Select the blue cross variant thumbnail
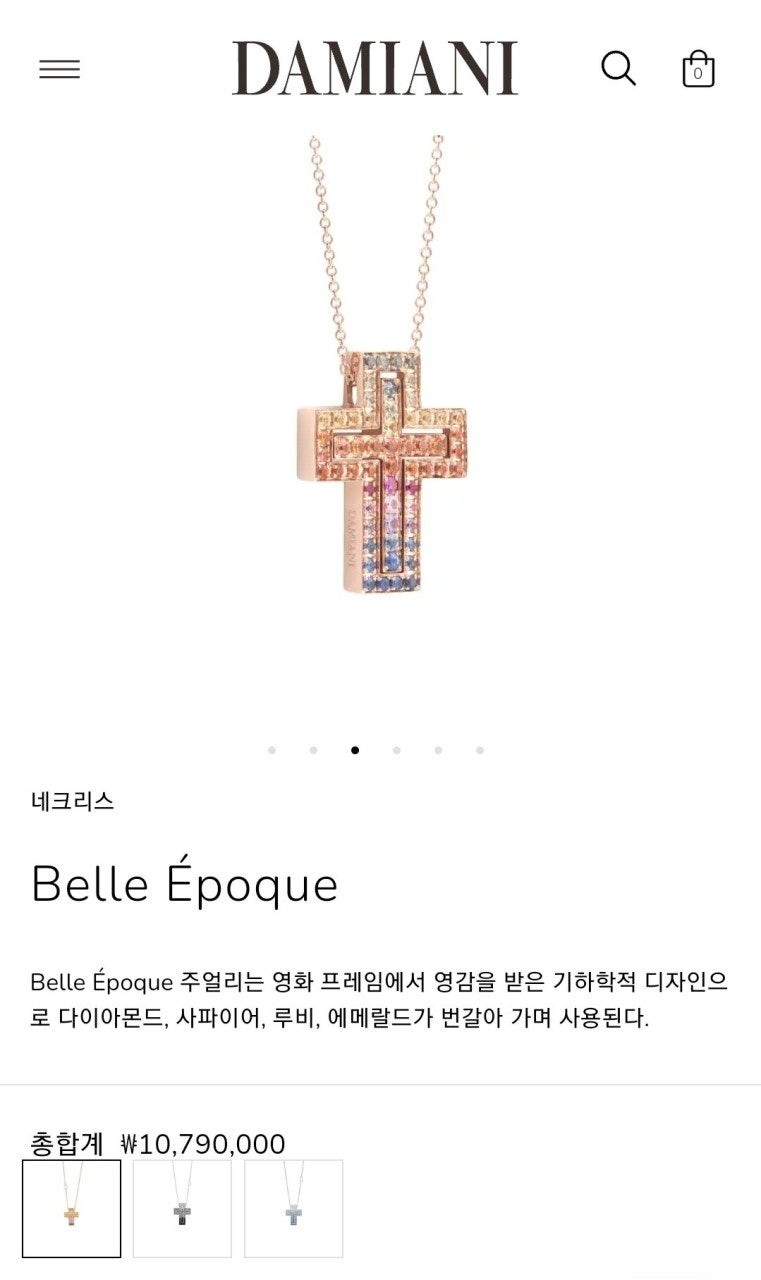 point(293,1208)
